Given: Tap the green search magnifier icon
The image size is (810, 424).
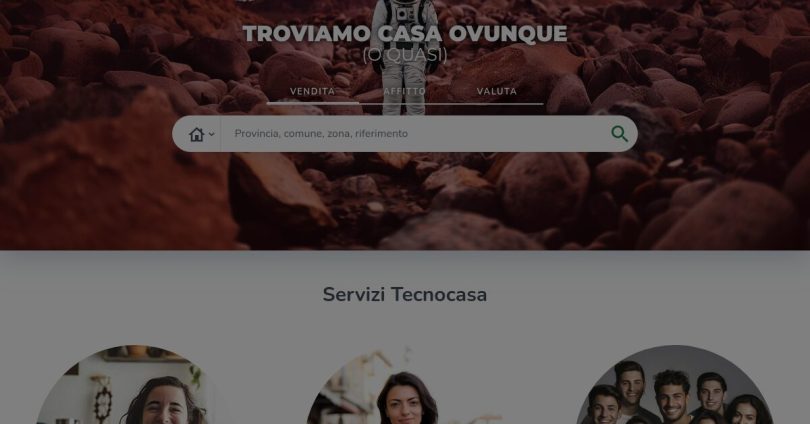Looking at the screenshot, I should pyautogui.click(x=619, y=134).
